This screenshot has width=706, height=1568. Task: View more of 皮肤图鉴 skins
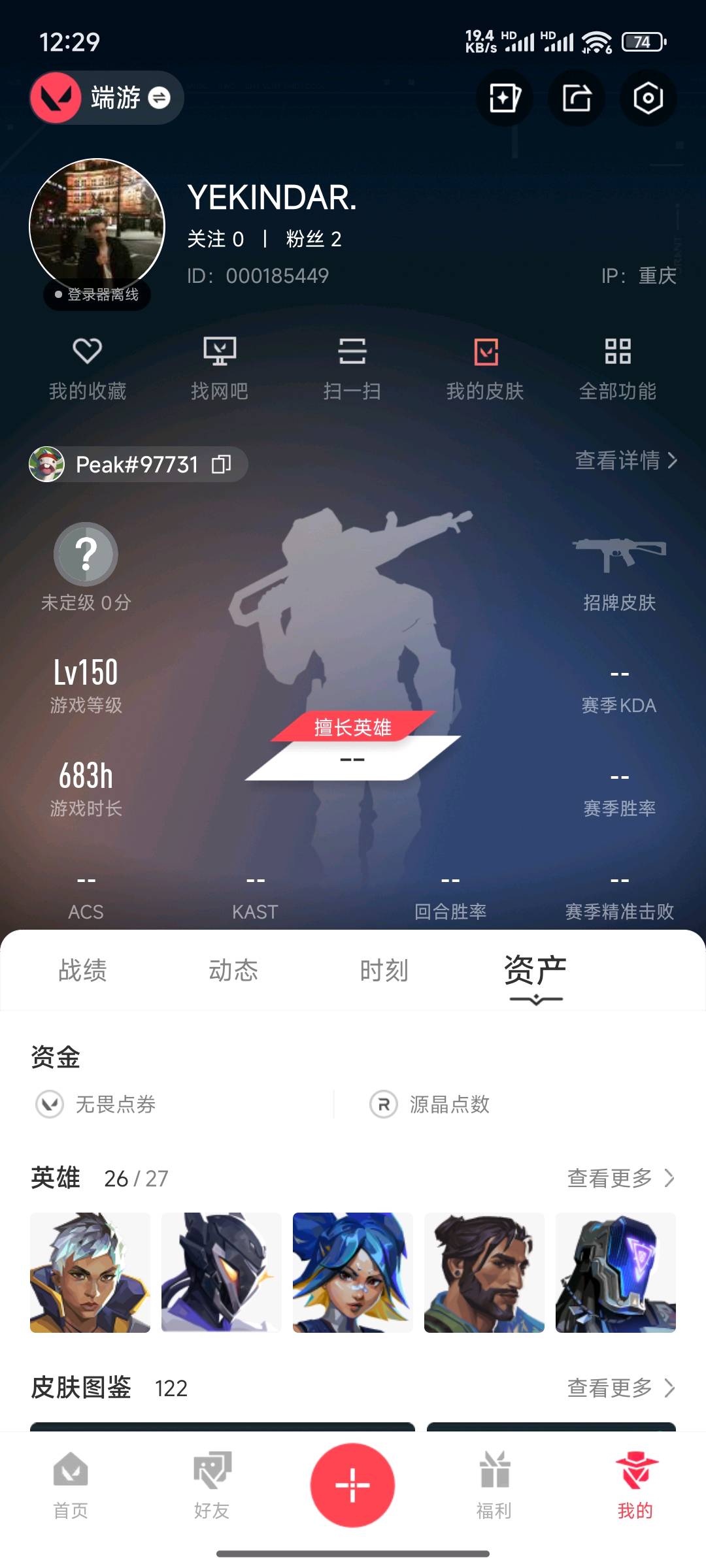point(620,1387)
